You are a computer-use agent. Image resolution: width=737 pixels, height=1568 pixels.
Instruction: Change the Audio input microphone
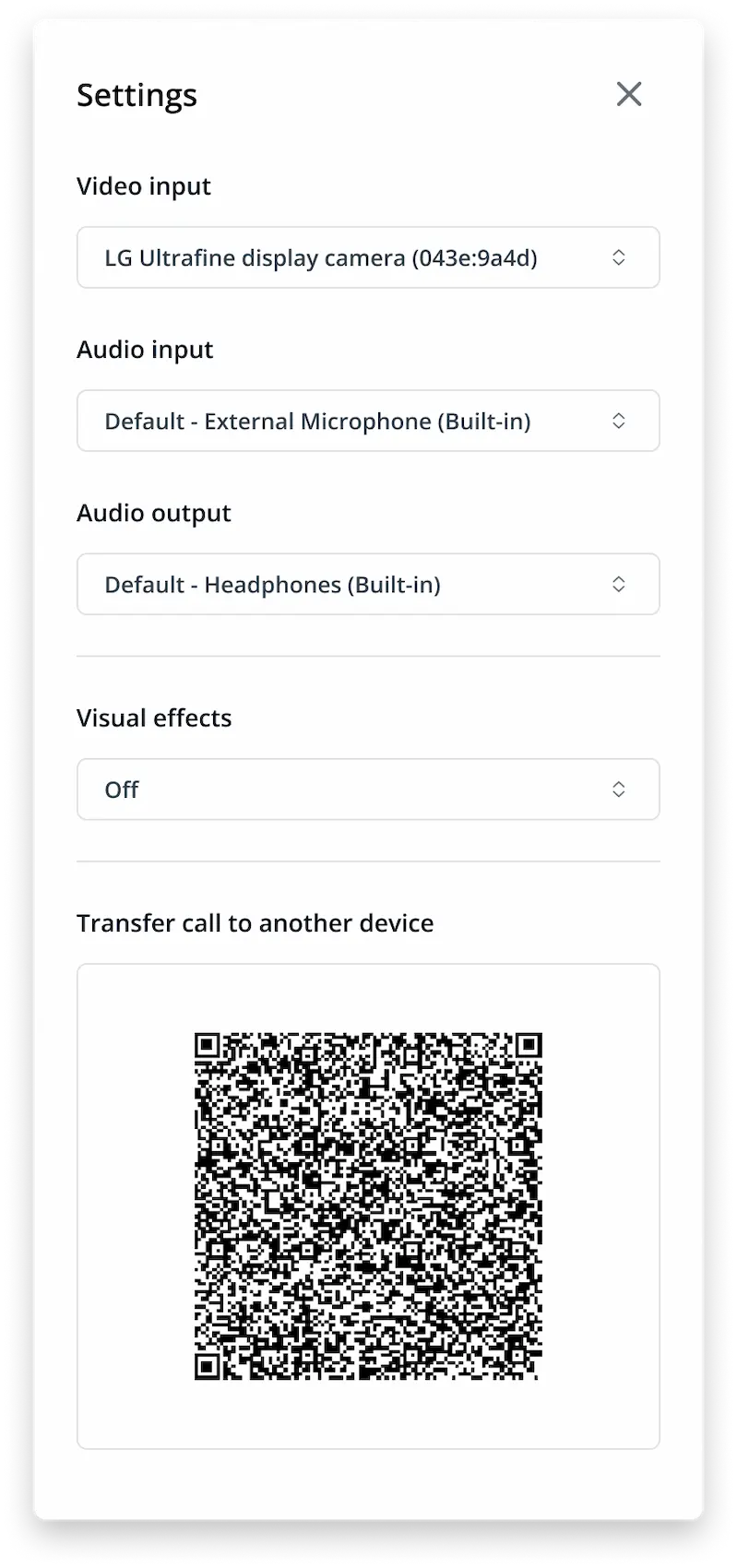click(x=368, y=421)
